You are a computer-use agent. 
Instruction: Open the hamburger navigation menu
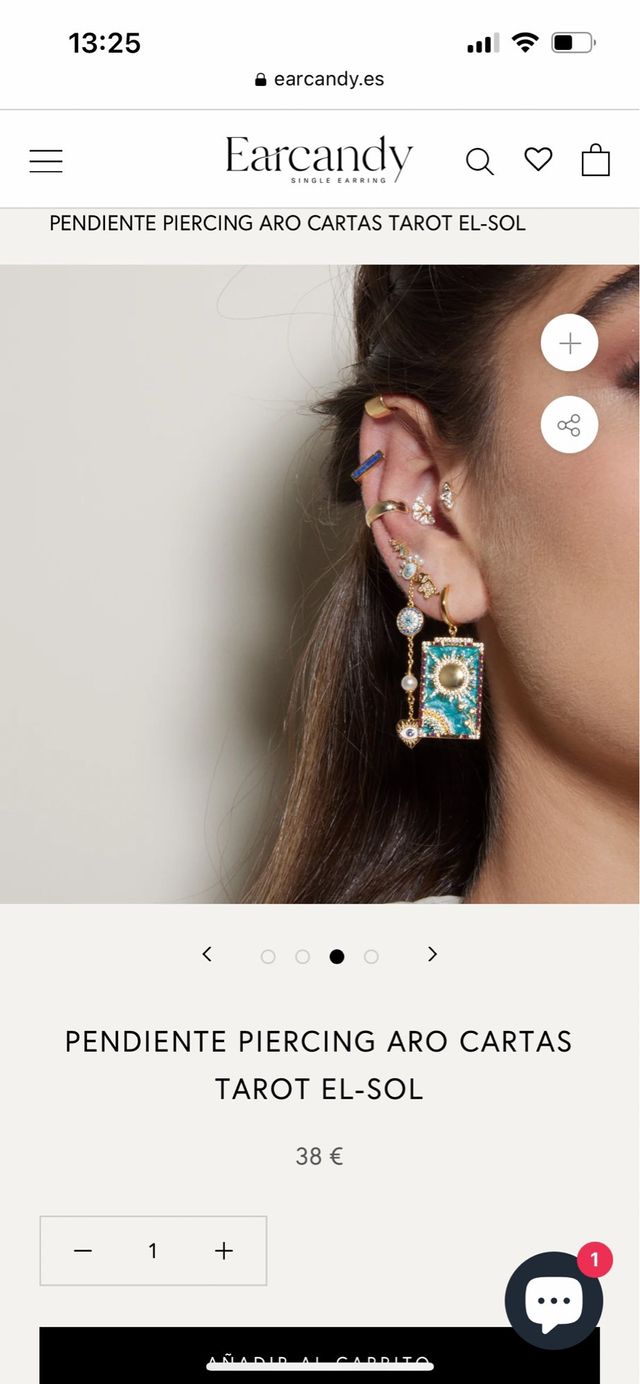(46, 161)
